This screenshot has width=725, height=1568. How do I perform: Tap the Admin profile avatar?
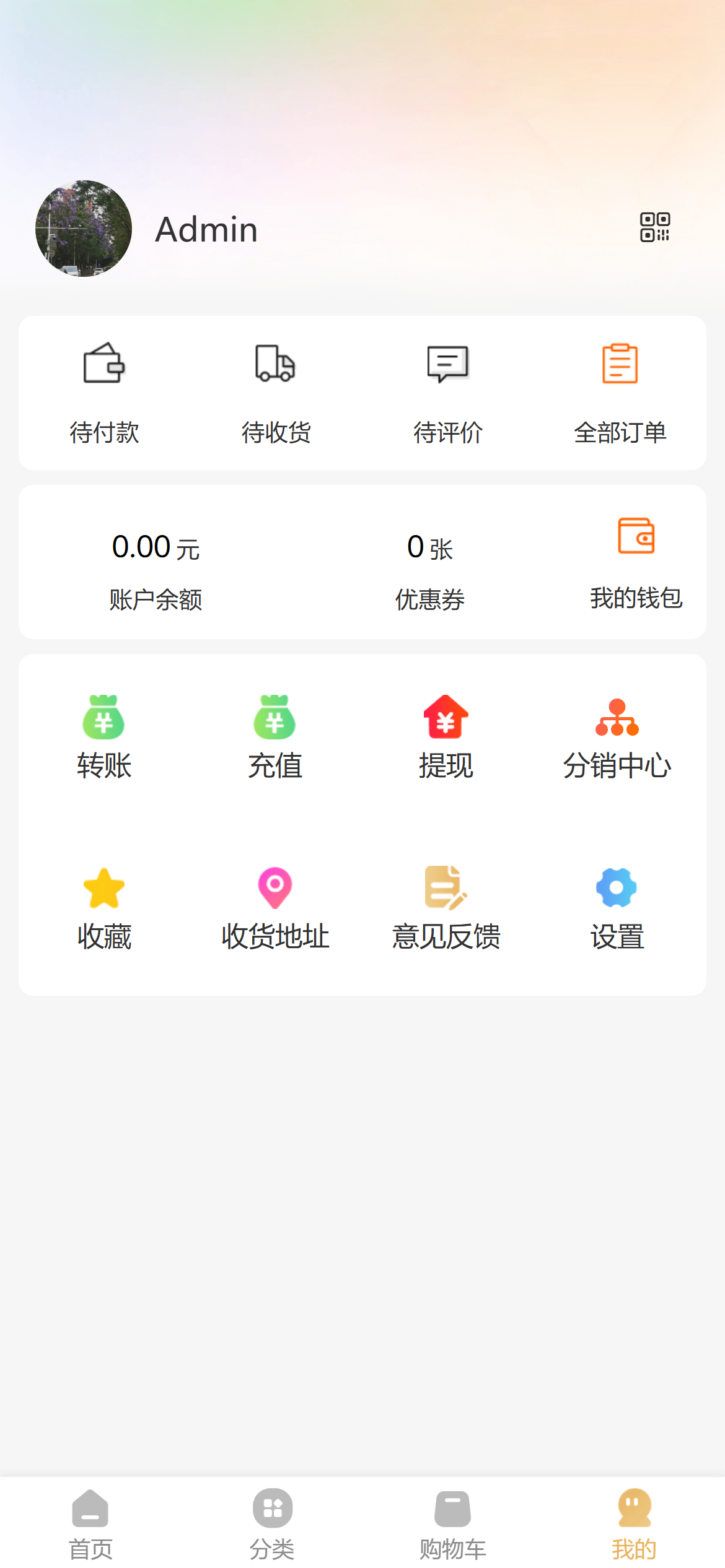(x=84, y=229)
